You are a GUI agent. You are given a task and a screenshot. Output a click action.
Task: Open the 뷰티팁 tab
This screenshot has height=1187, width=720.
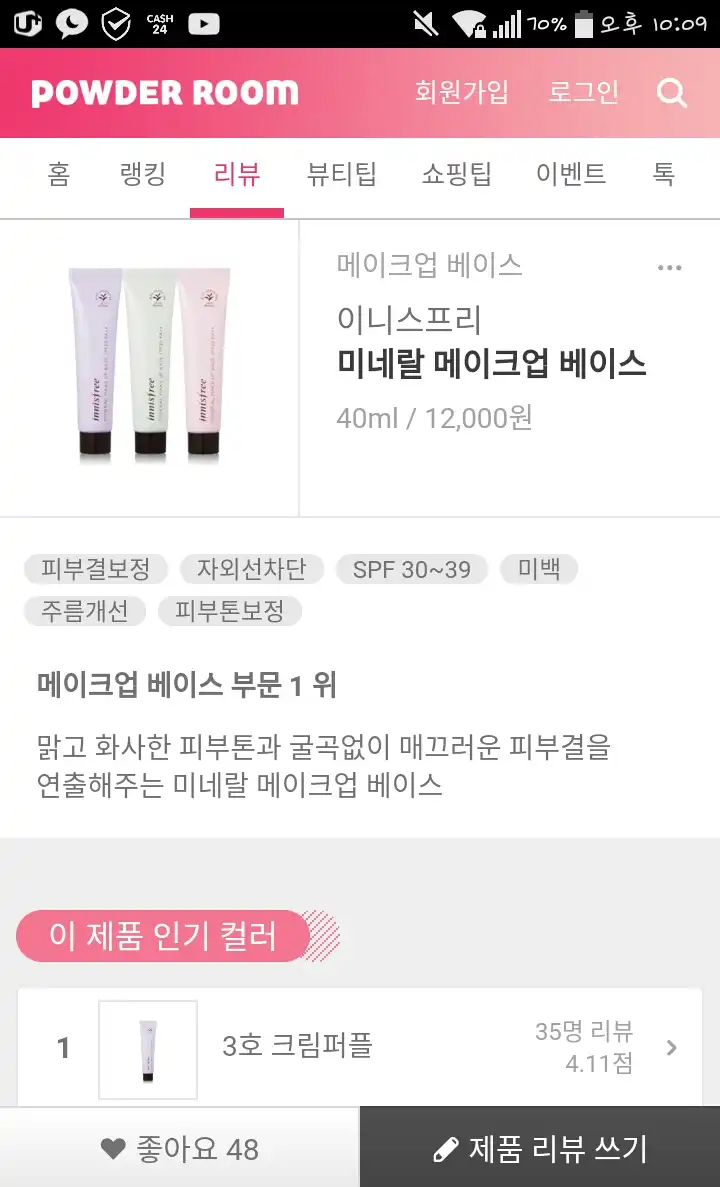click(x=342, y=173)
